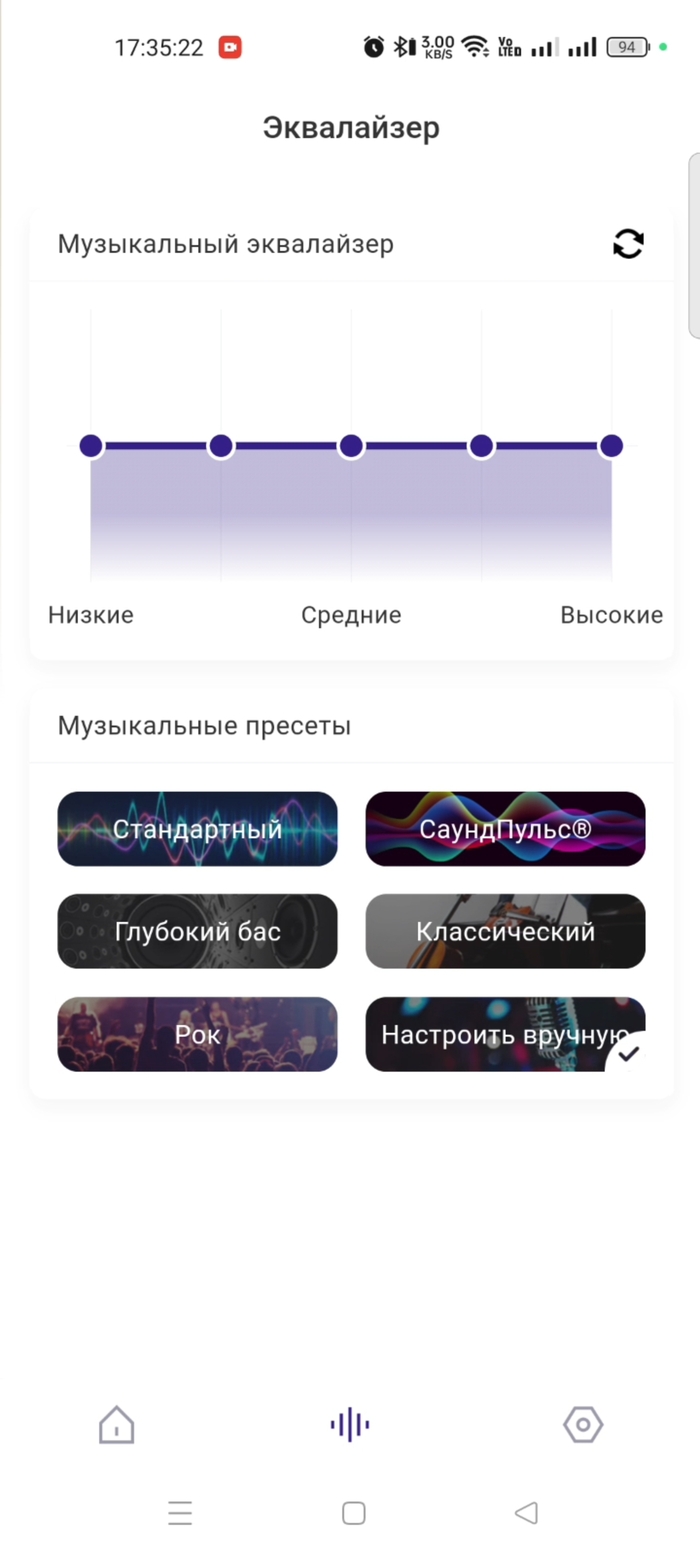This screenshot has width=700, height=1556.
Task: Tap the Средние band slider point
Action: (351, 446)
